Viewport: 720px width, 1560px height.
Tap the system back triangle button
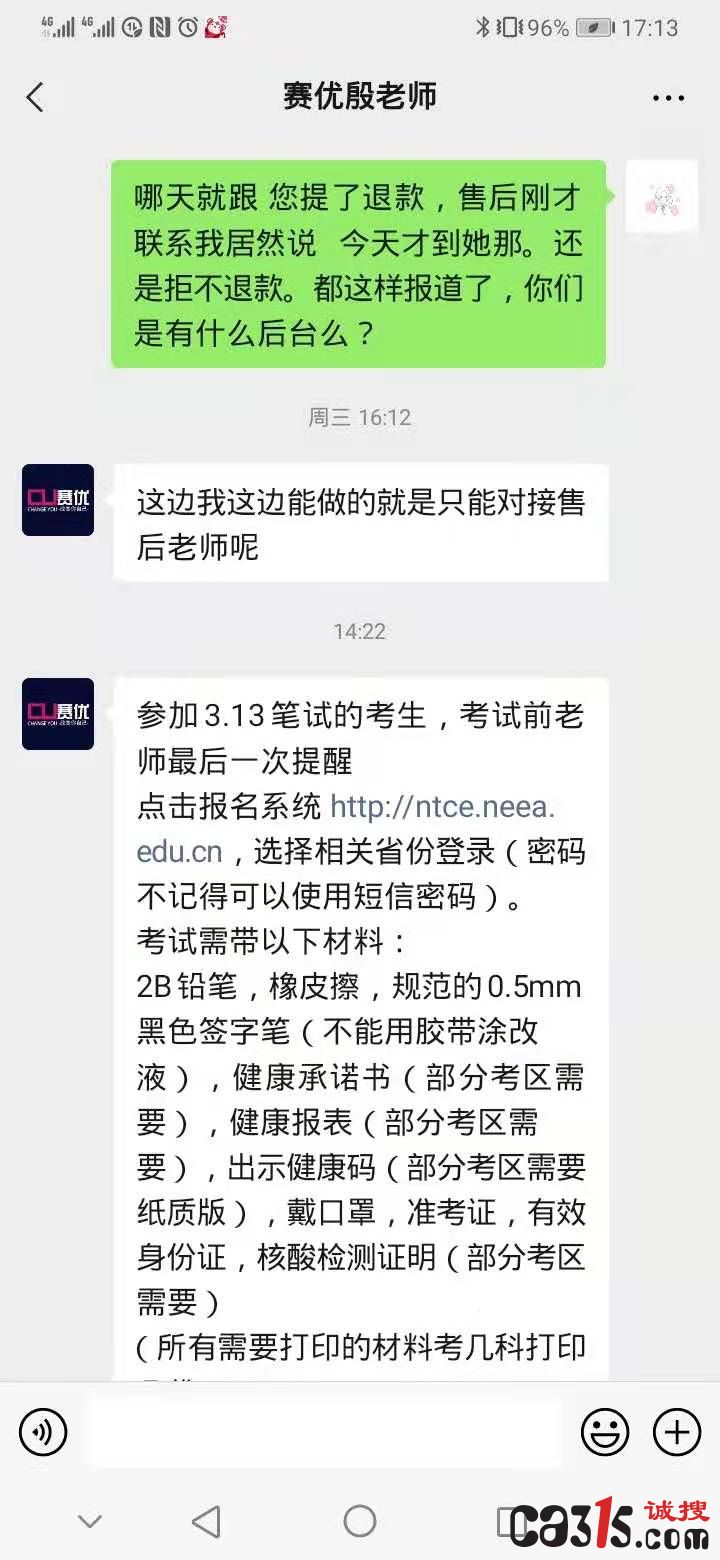coord(206,1521)
